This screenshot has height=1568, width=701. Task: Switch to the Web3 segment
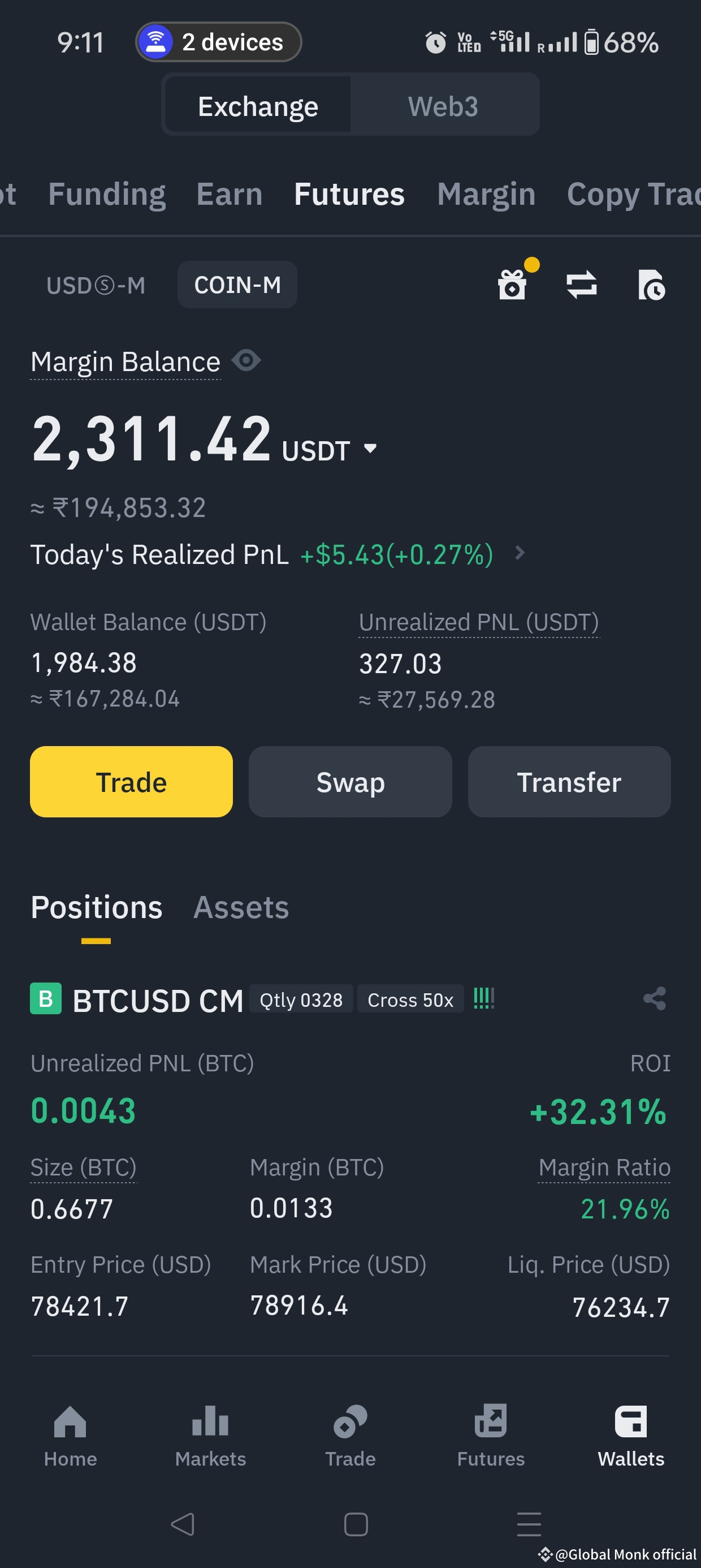tap(443, 106)
